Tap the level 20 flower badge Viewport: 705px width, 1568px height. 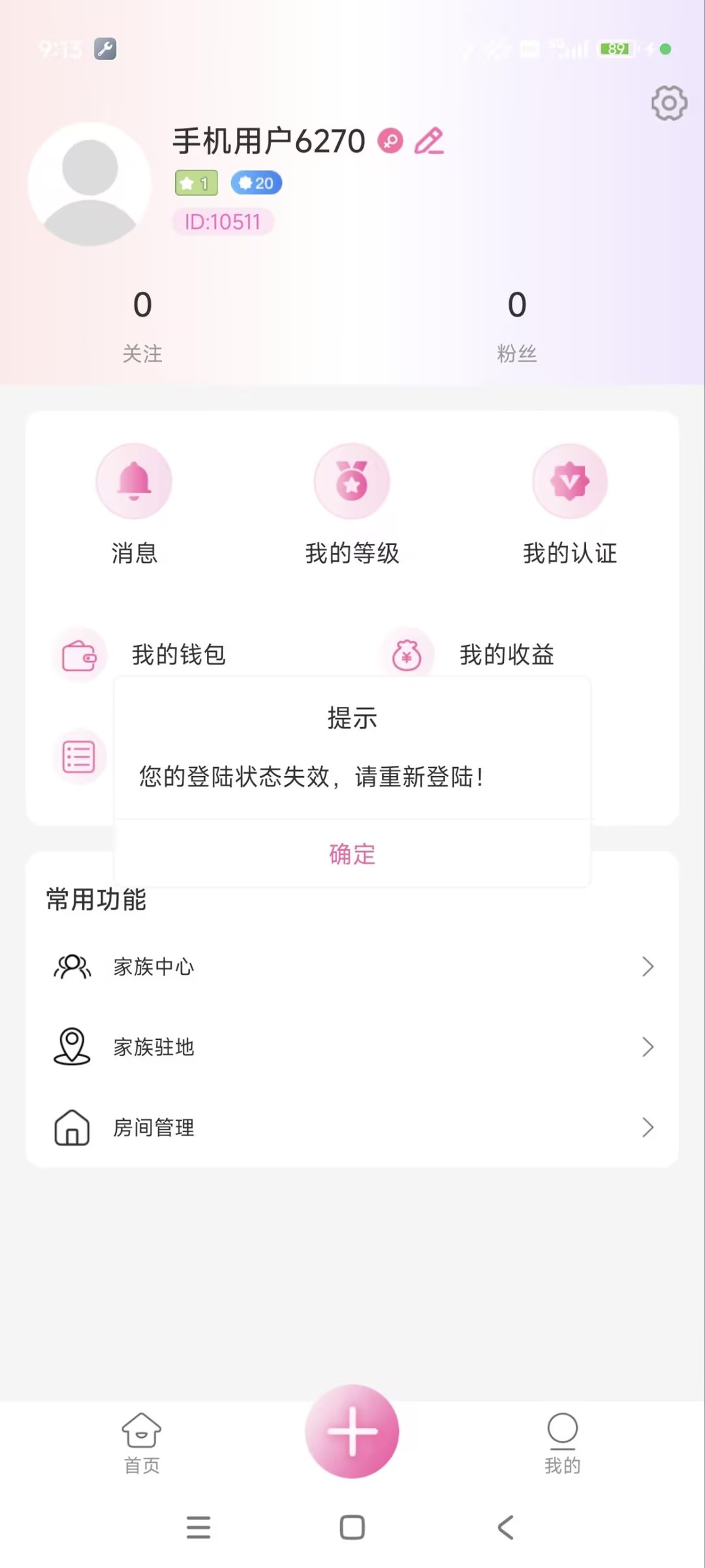click(256, 183)
